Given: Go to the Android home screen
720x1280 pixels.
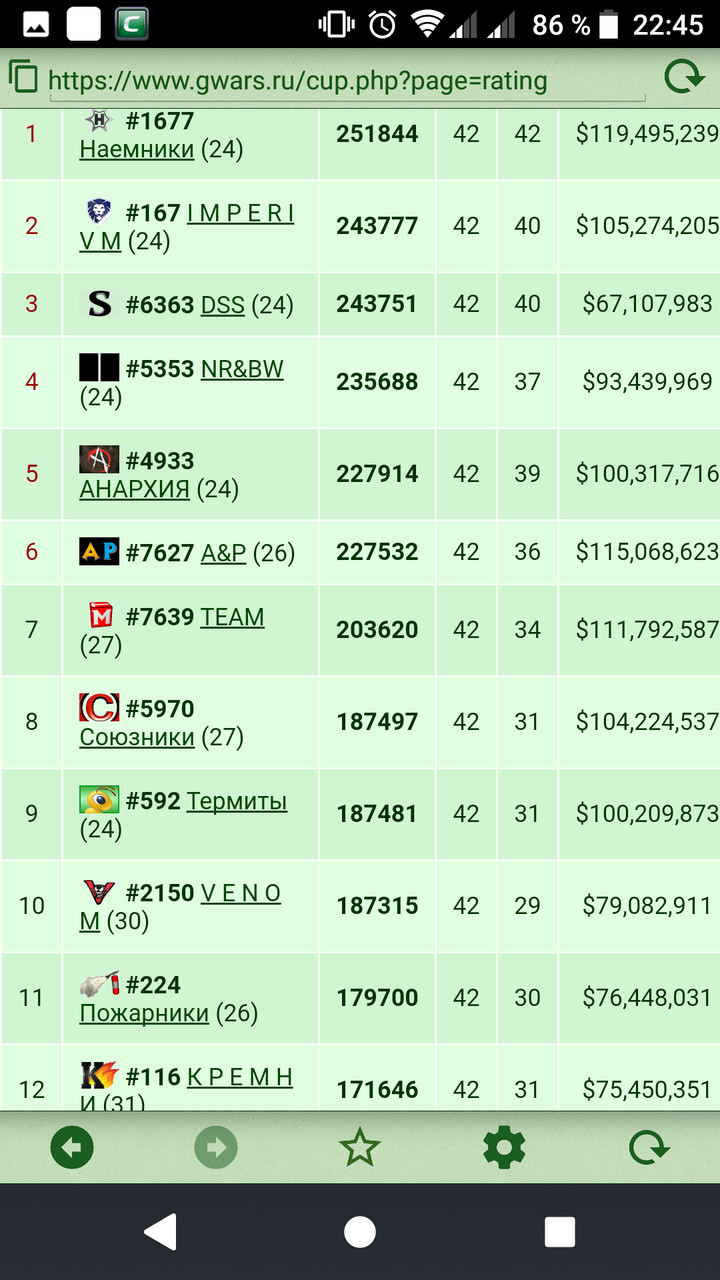Looking at the screenshot, I should point(360,1232).
